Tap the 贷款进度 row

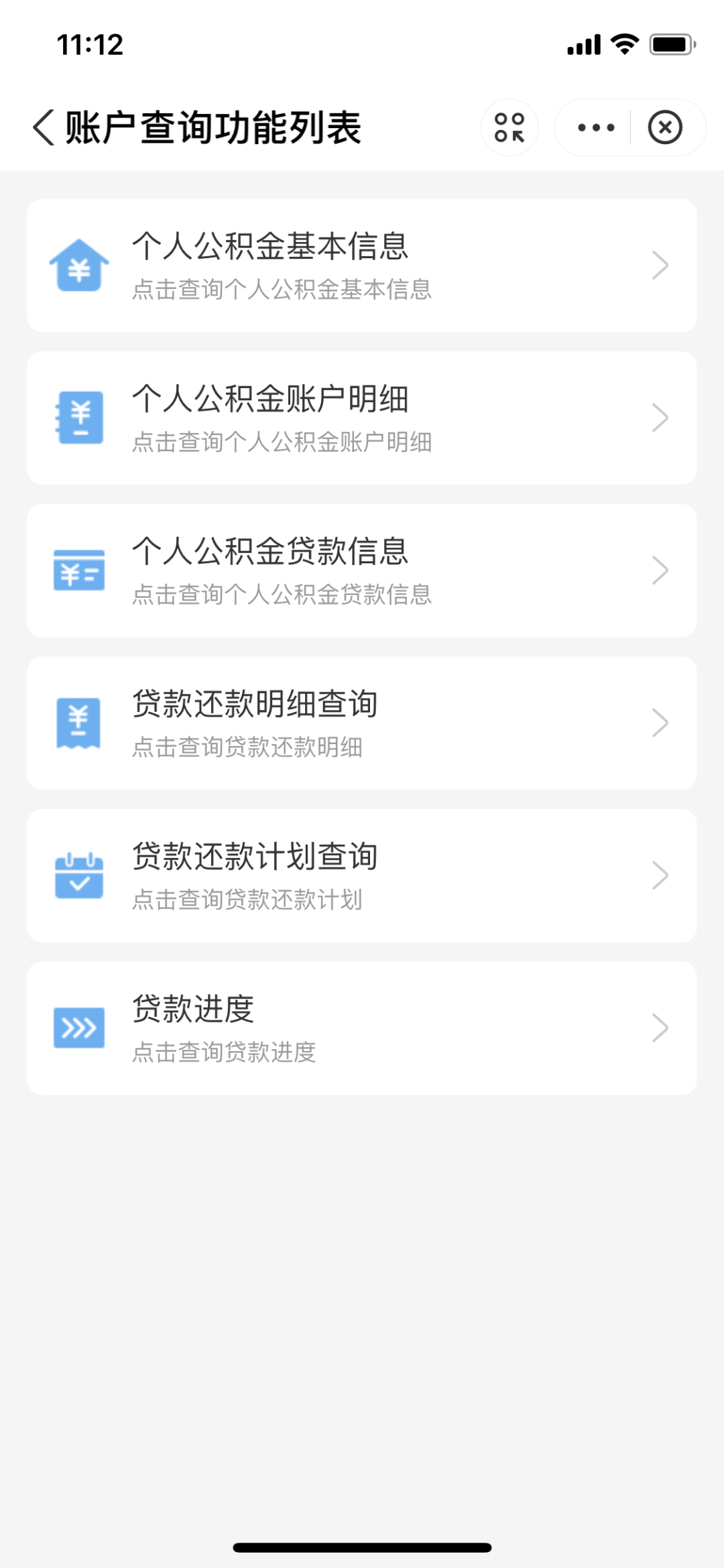[362, 1028]
